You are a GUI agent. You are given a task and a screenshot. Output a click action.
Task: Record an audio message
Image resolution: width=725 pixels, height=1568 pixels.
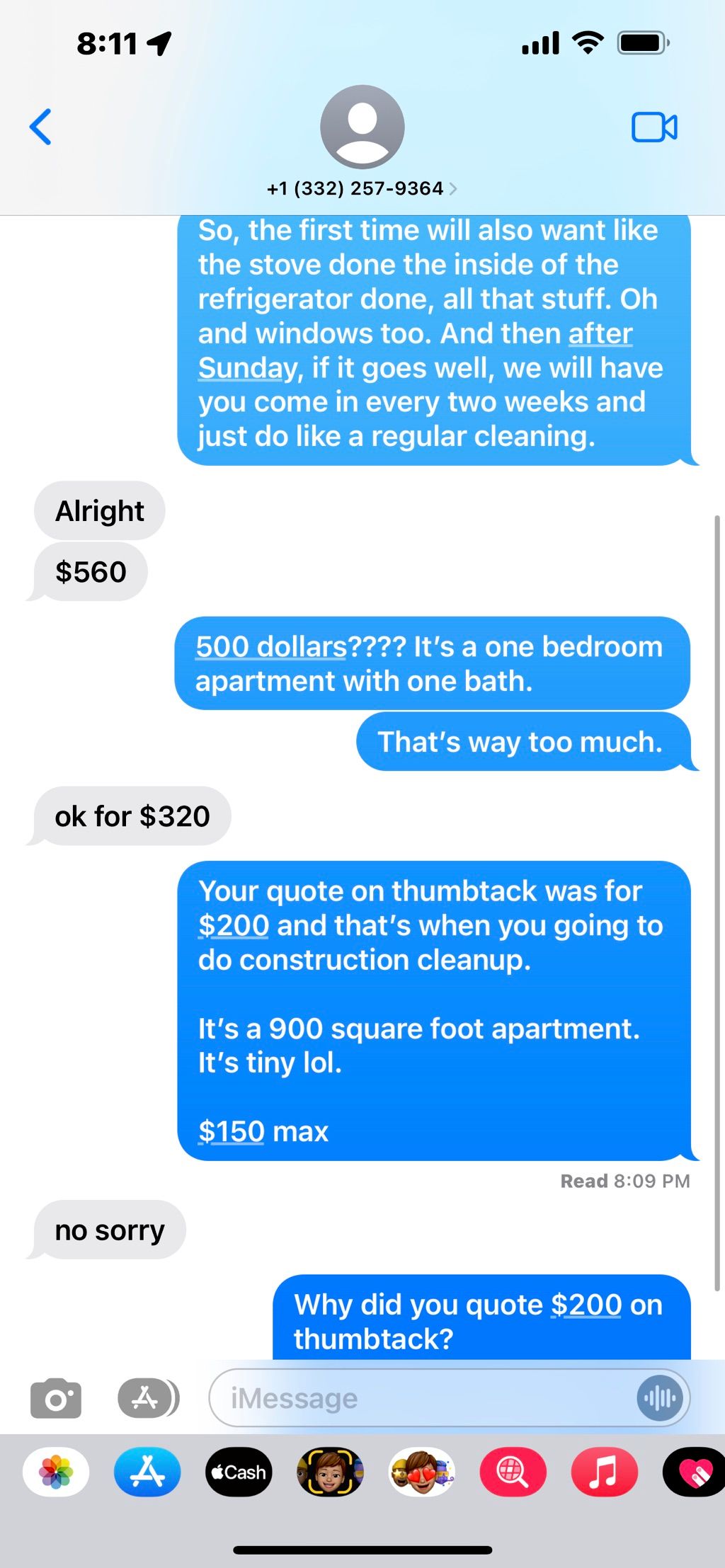click(x=659, y=1398)
